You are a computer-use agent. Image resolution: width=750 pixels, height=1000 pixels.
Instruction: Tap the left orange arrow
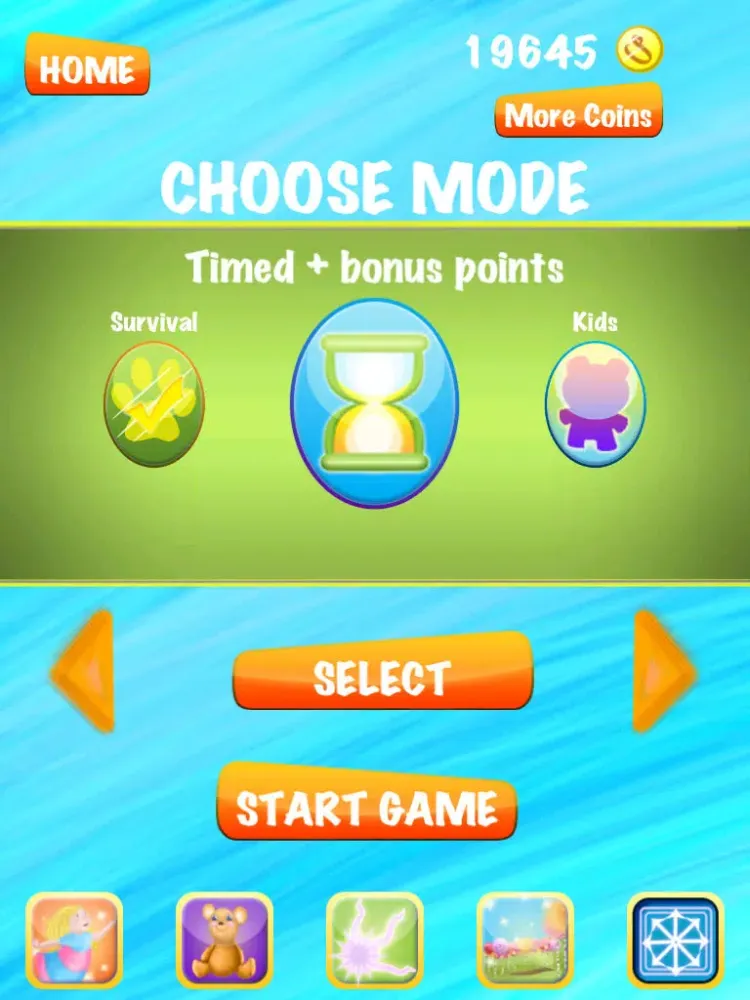pos(84,671)
